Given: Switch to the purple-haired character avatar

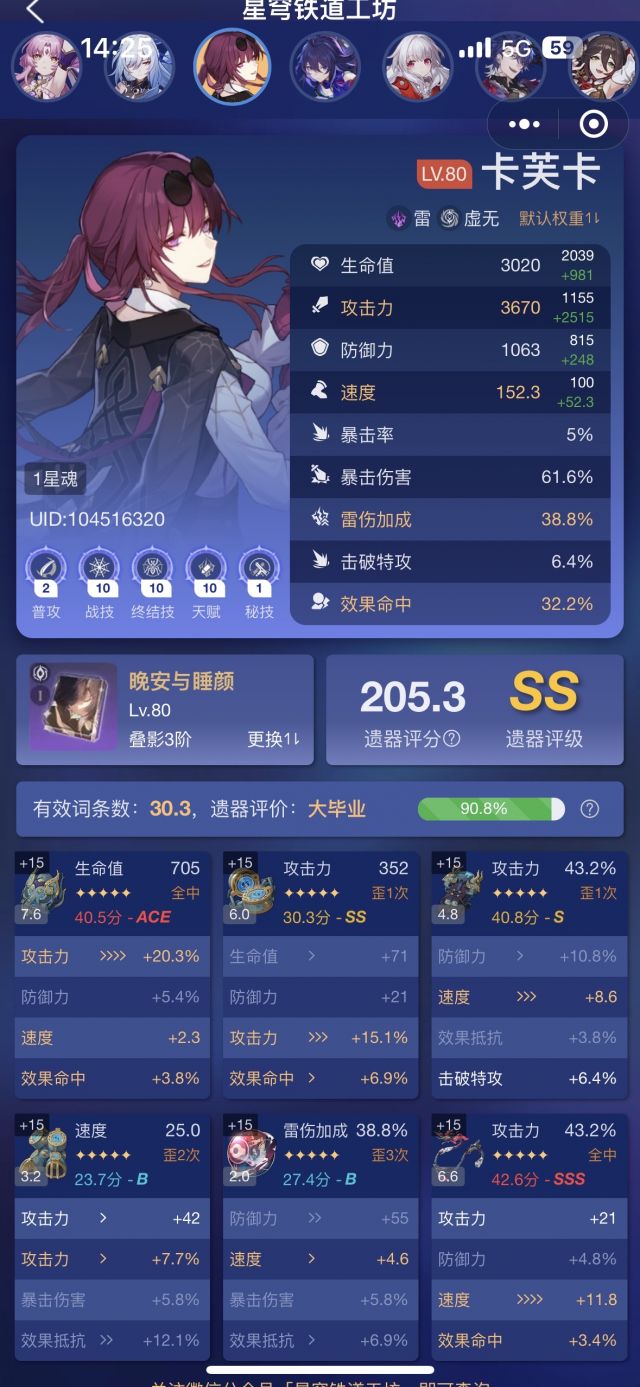Looking at the screenshot, I should coord(325,66).
